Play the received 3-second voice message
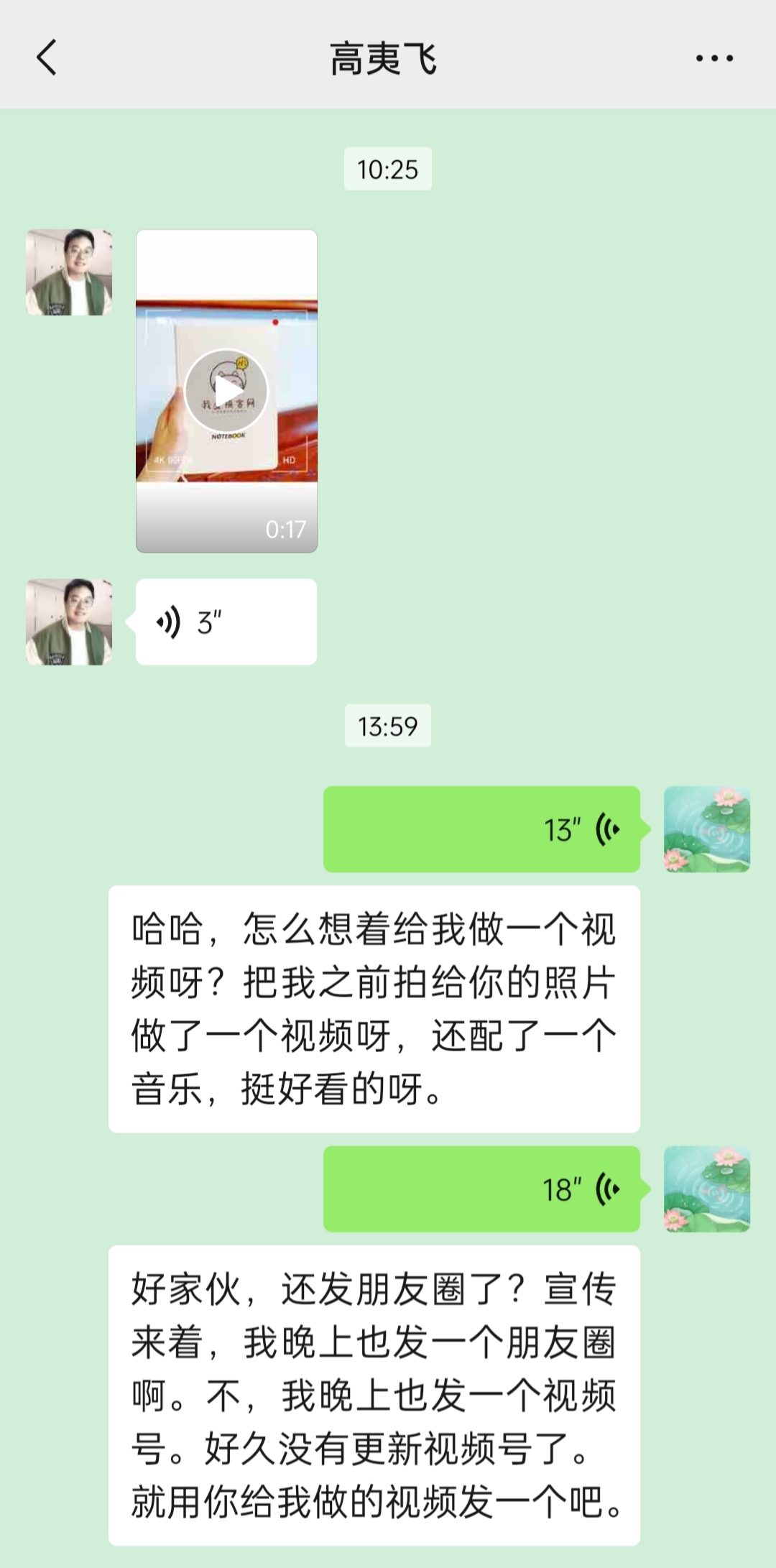 (x=226, y=622)
